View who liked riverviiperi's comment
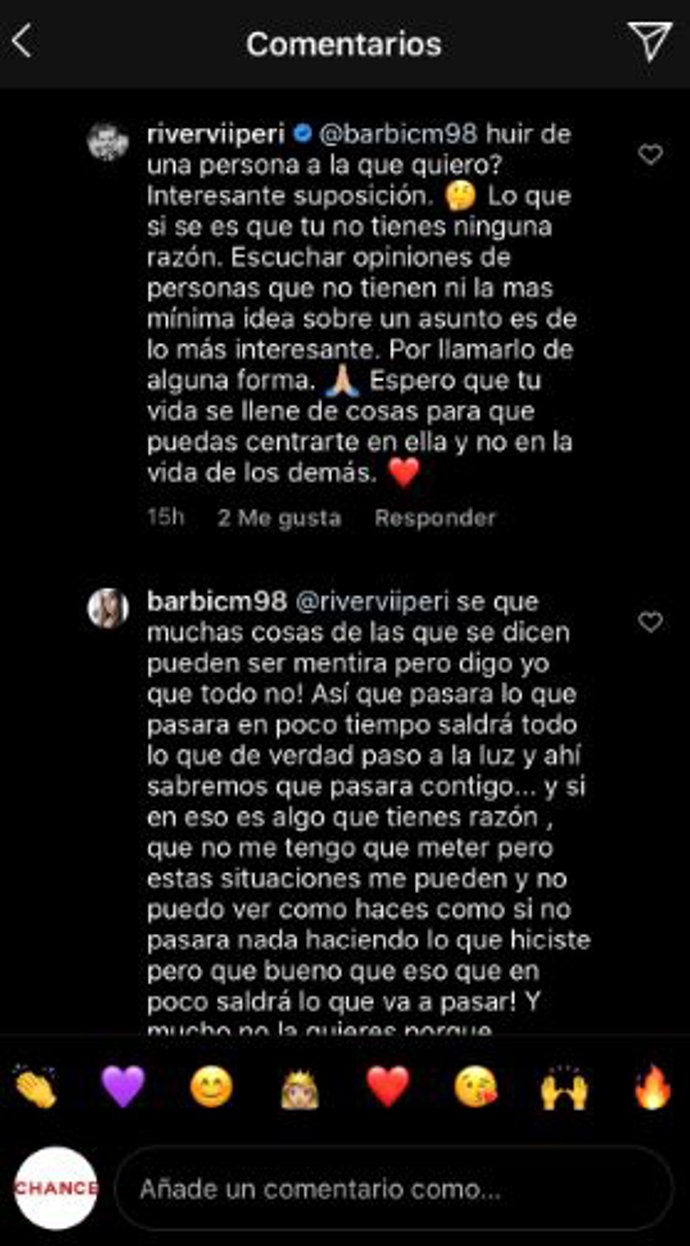This screenshot has height=1246, width=690. point(279,518)
